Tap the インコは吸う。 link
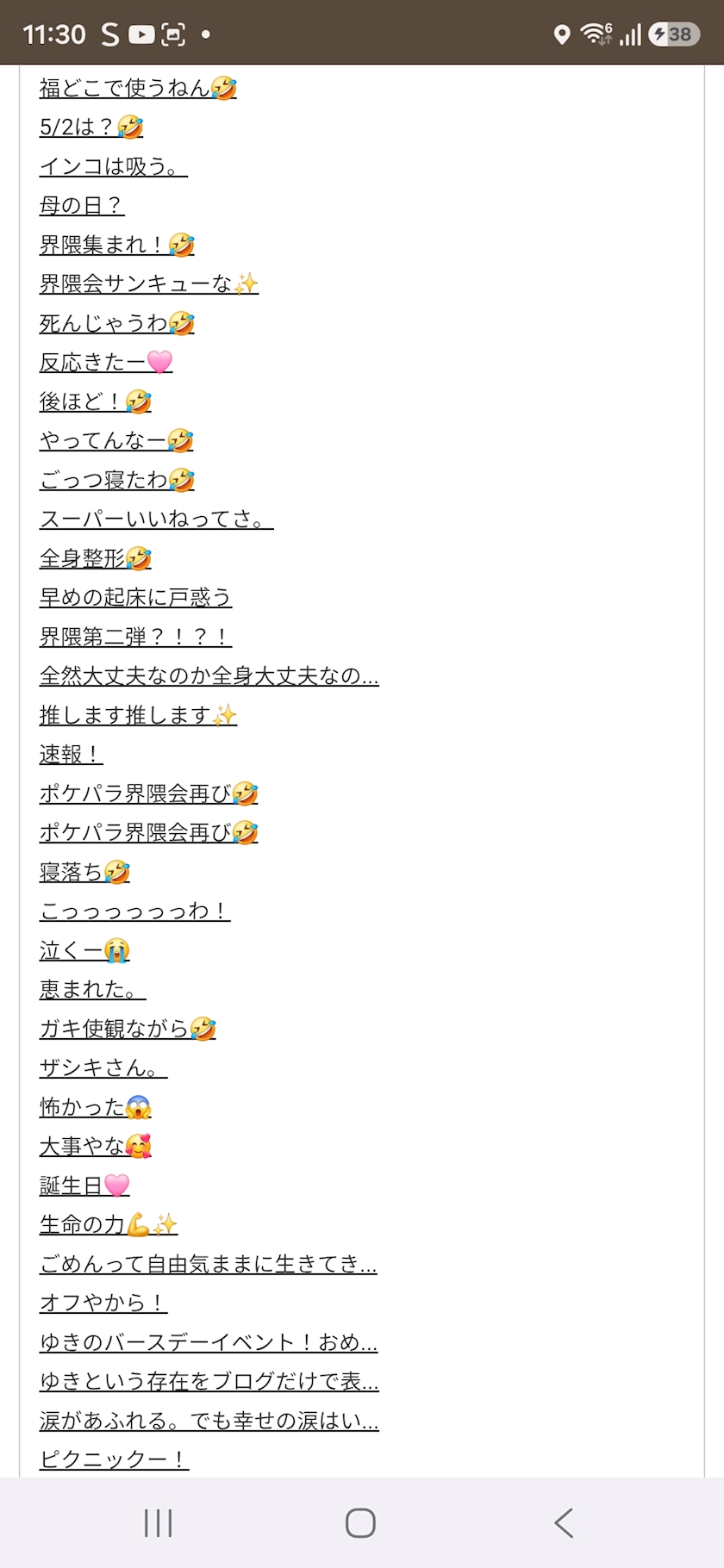This screenshot has height=1568, width=724. click(x=114, y=166)
